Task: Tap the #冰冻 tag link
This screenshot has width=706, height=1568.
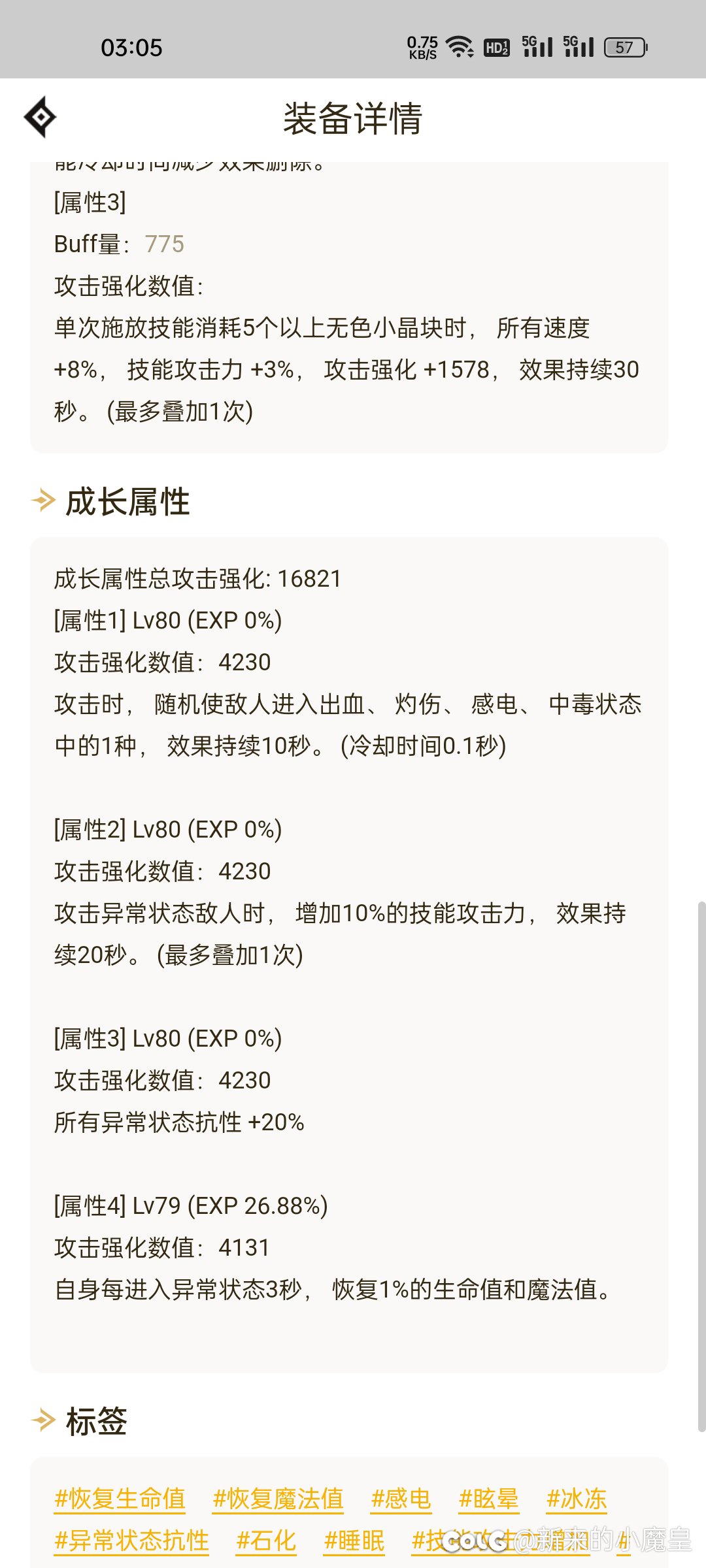Action: 577,1498
